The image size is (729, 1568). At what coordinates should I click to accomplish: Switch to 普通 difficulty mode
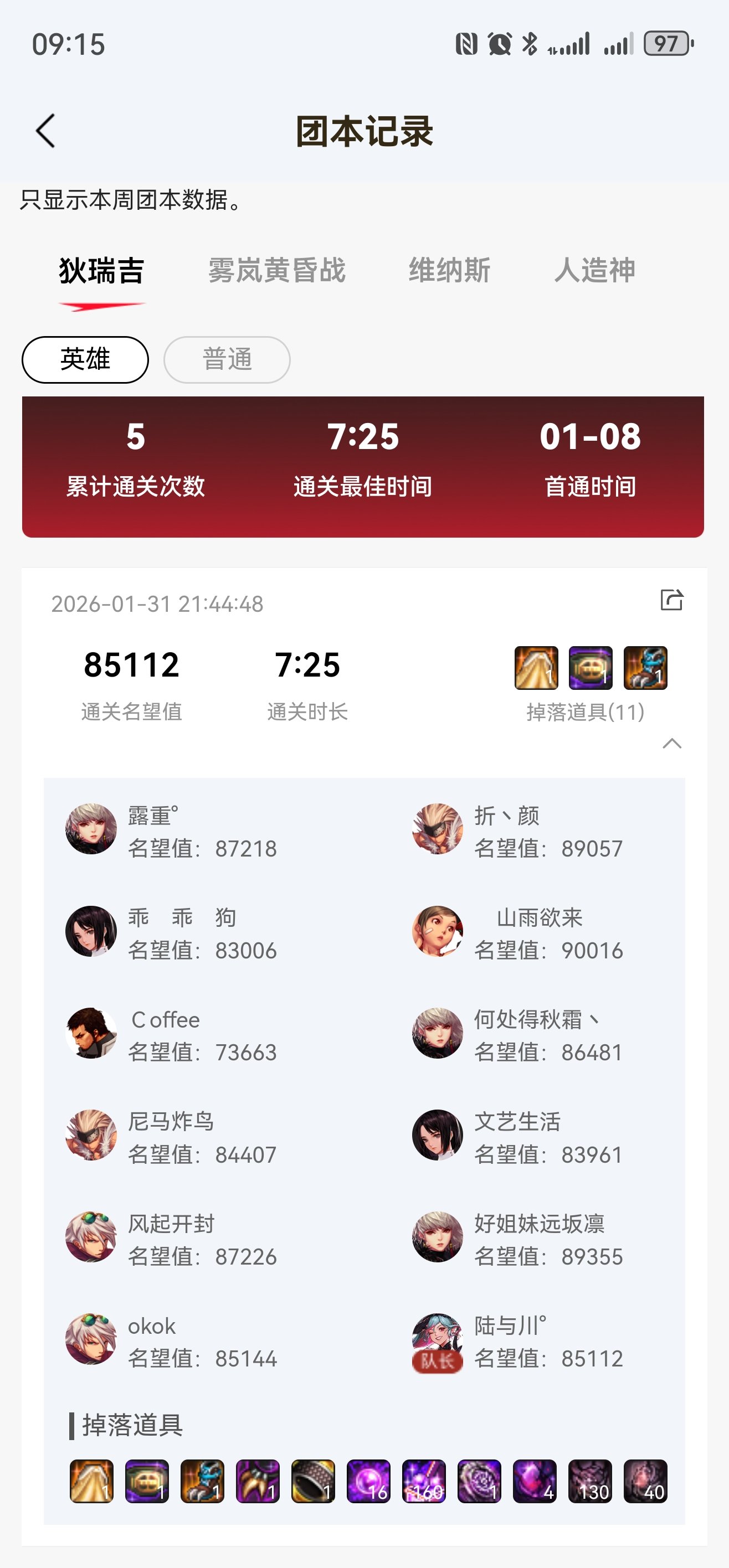click(x=227, y=359)
